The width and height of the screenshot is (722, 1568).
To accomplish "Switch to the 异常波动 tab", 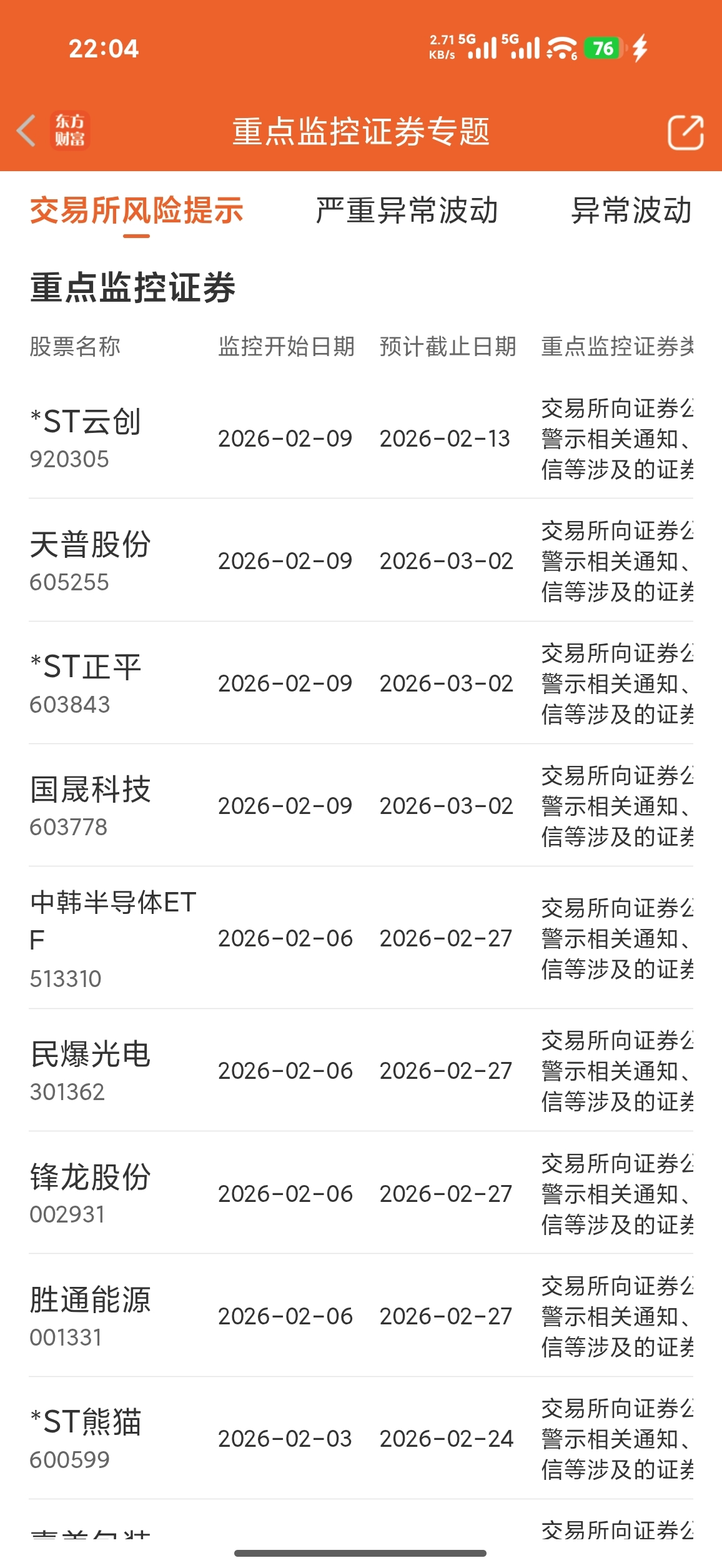I will (x=631, y=211).
